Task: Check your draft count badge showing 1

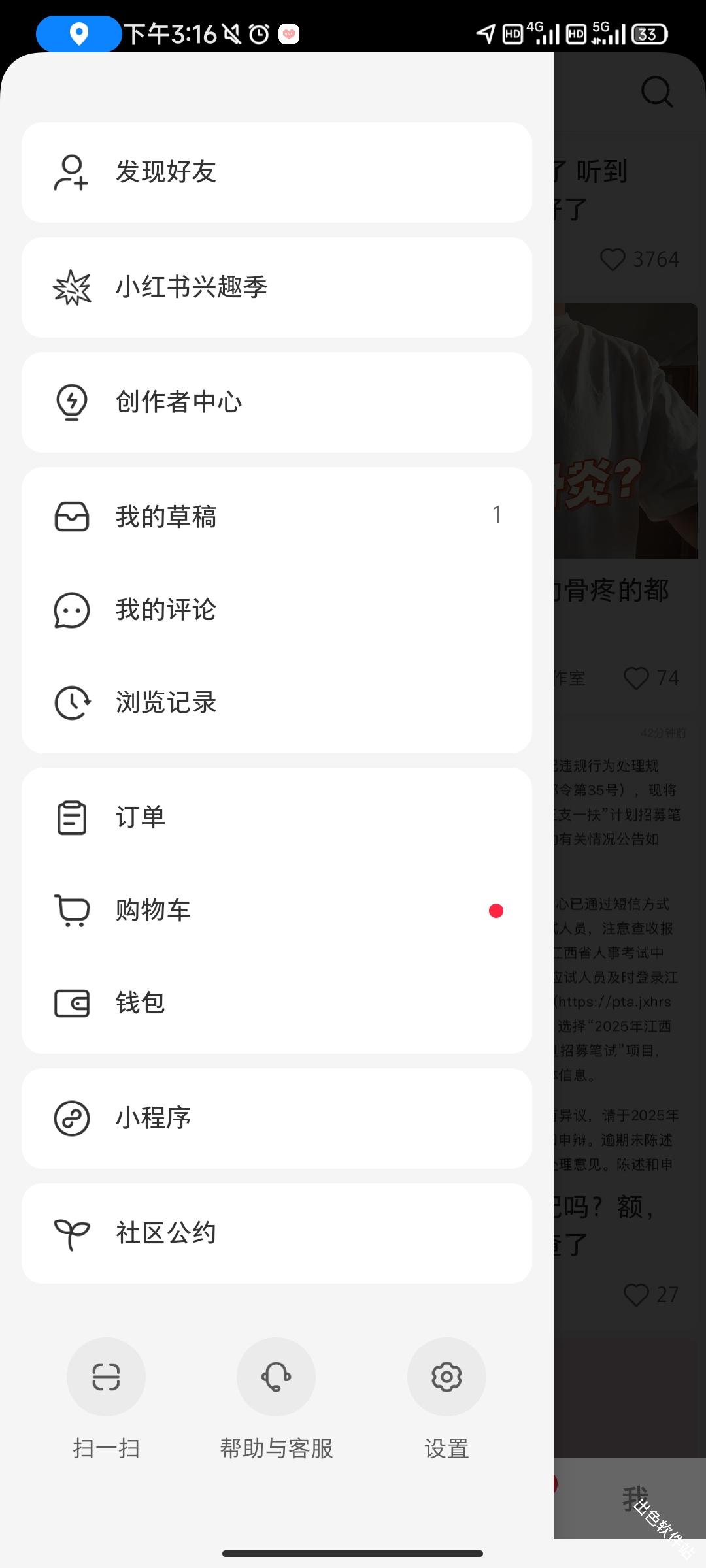Action: (497, 515)
